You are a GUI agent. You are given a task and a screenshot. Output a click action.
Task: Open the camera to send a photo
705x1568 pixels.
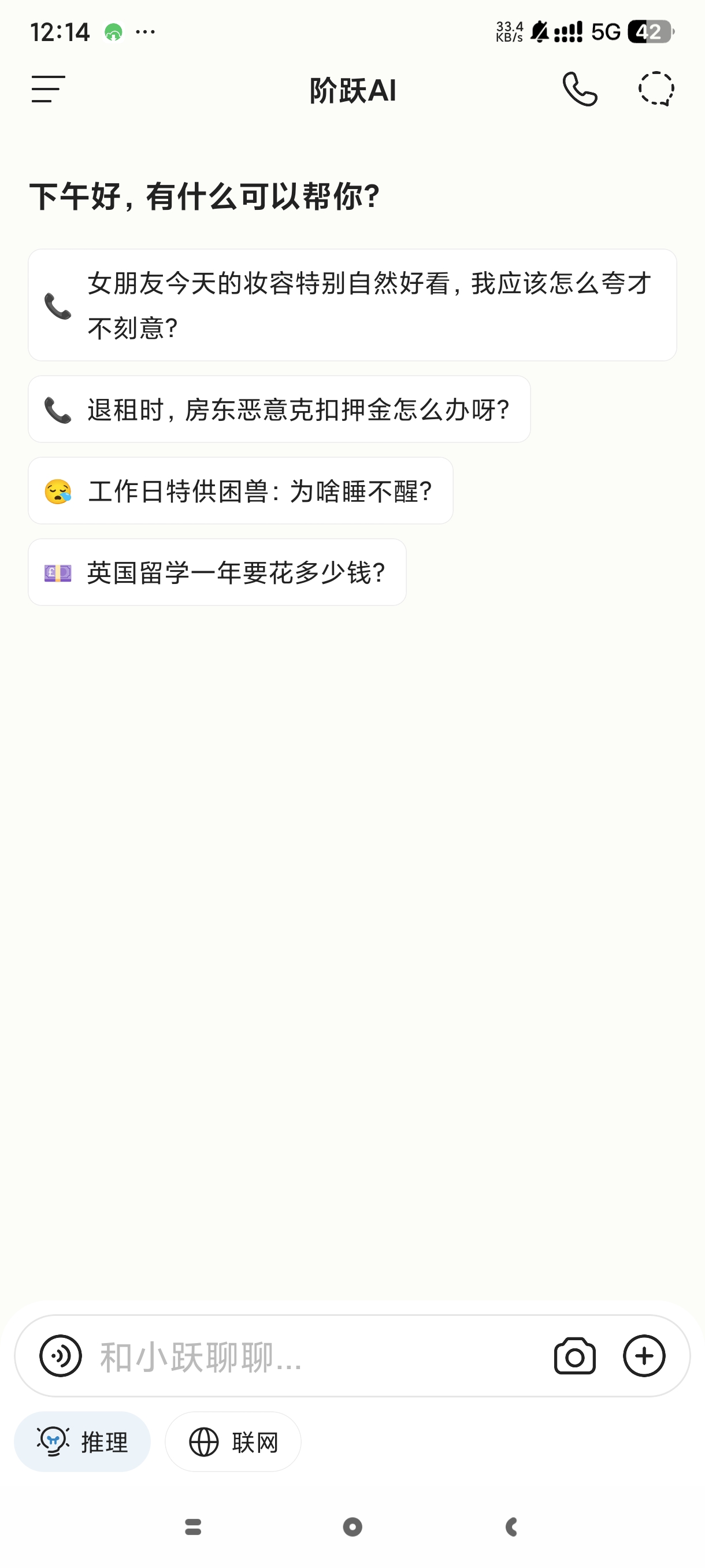click(574, 1356)
